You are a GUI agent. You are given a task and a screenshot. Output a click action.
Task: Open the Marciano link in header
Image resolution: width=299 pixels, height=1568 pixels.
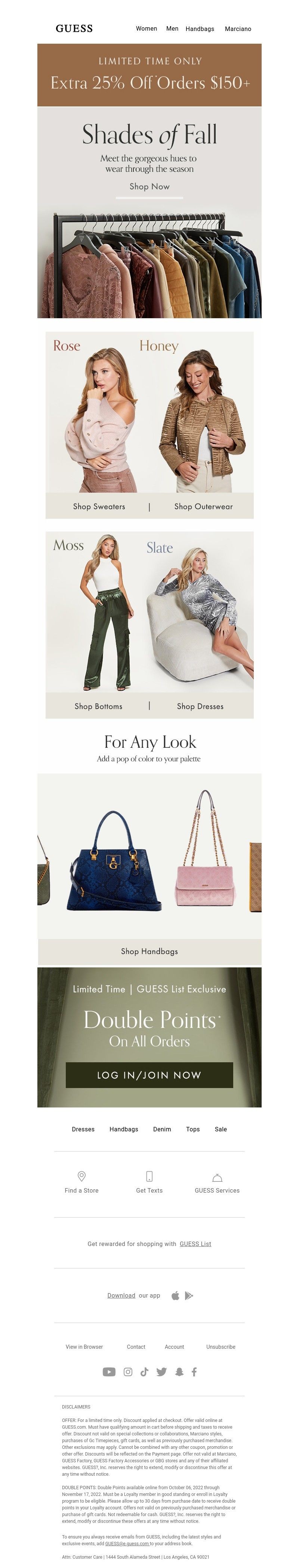237,29
